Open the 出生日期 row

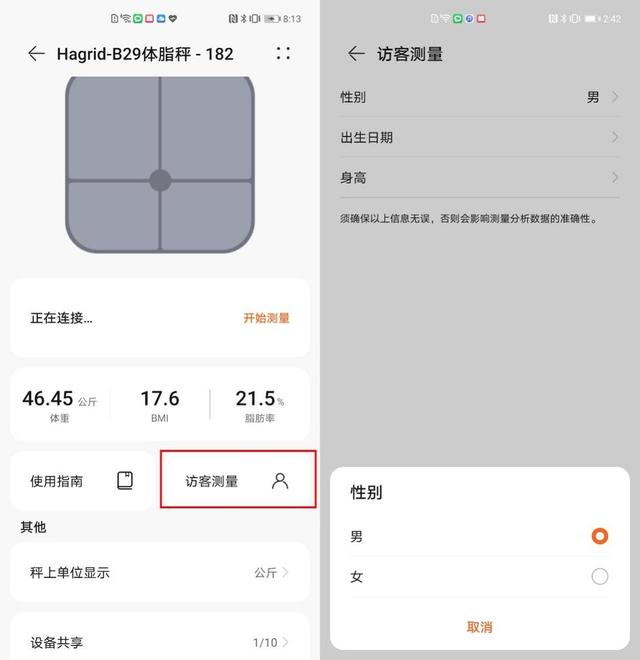480,137
